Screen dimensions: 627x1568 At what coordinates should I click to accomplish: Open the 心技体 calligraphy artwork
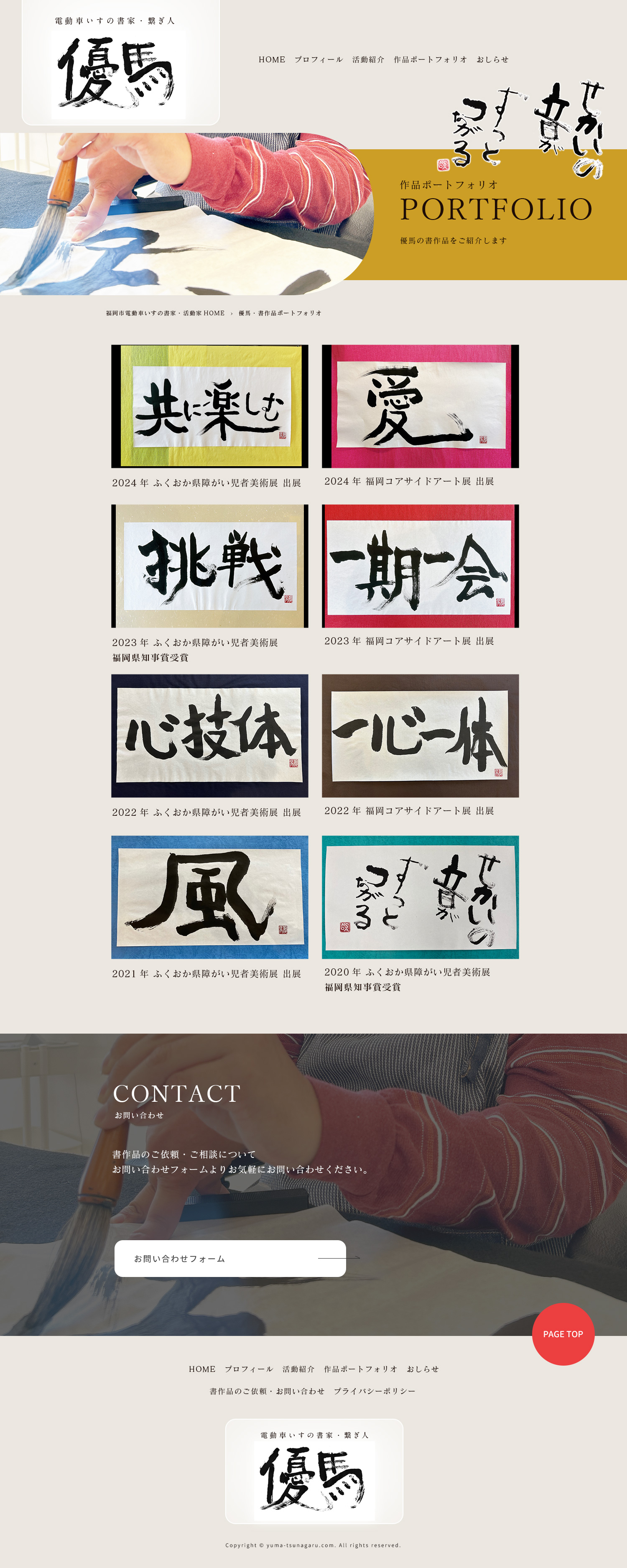(x=209, y=735)
